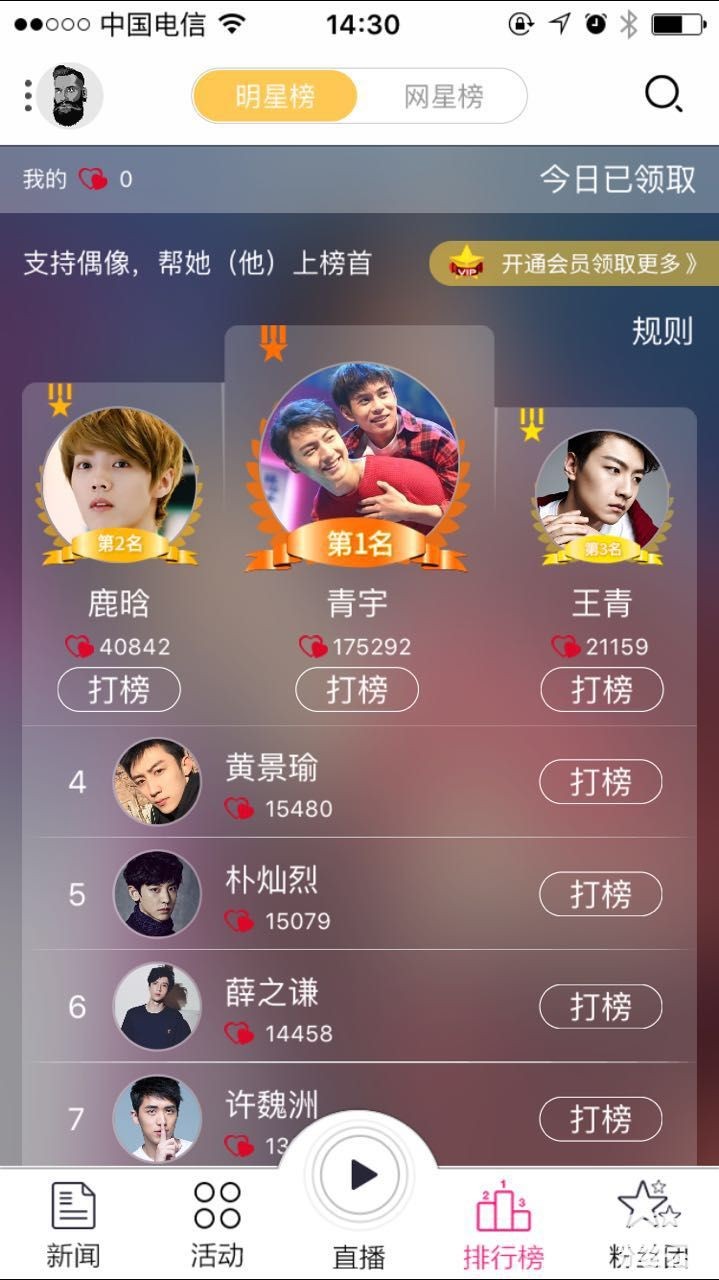Open 黄景瑜's ranking row
The width and height of the screenshot is (719, 1280).
tap(300, 782)
